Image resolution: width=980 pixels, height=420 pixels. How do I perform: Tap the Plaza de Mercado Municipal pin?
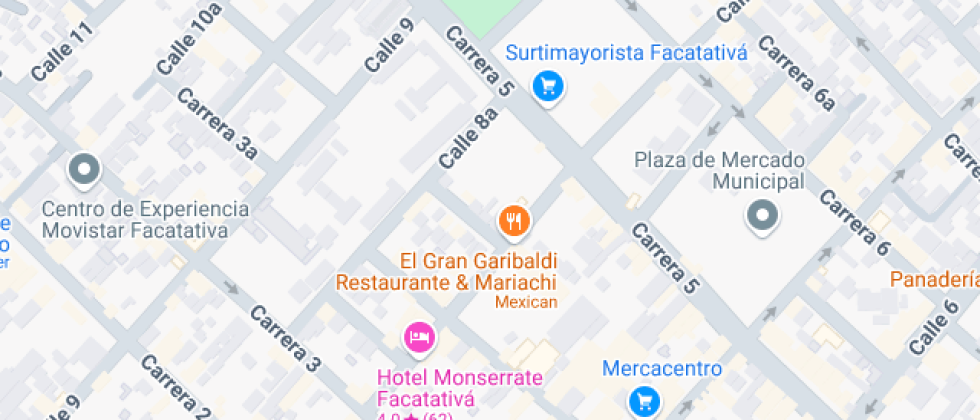point(762,215)
